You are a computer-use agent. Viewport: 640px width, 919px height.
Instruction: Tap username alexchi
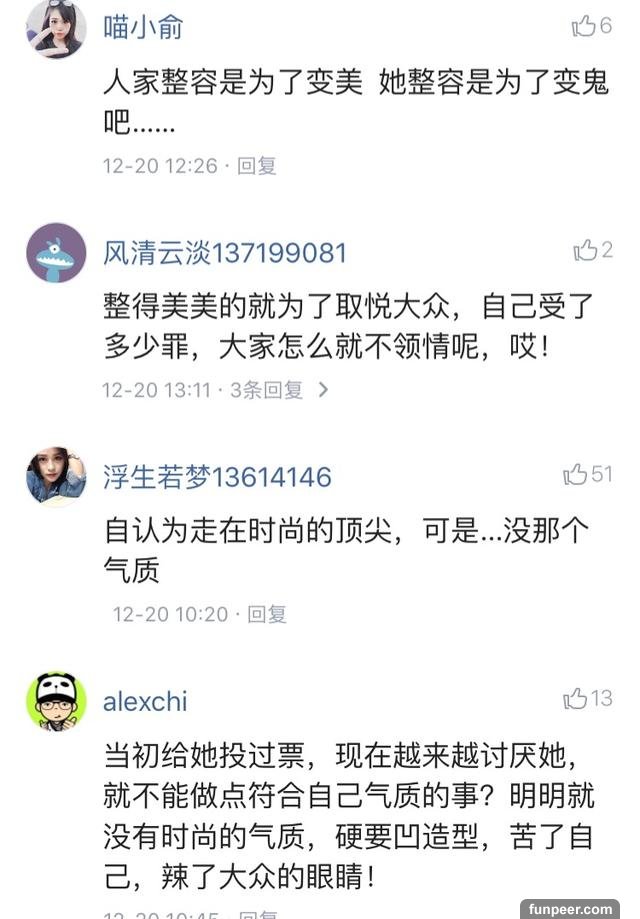point(145,701)
